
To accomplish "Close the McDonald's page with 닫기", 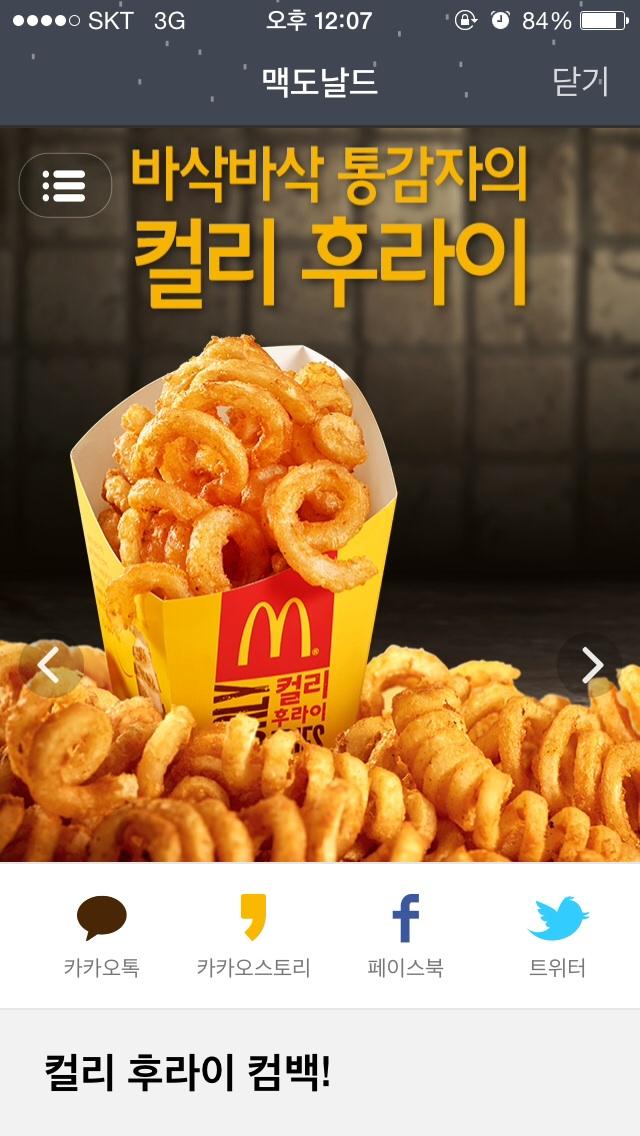I will point(579,82).
